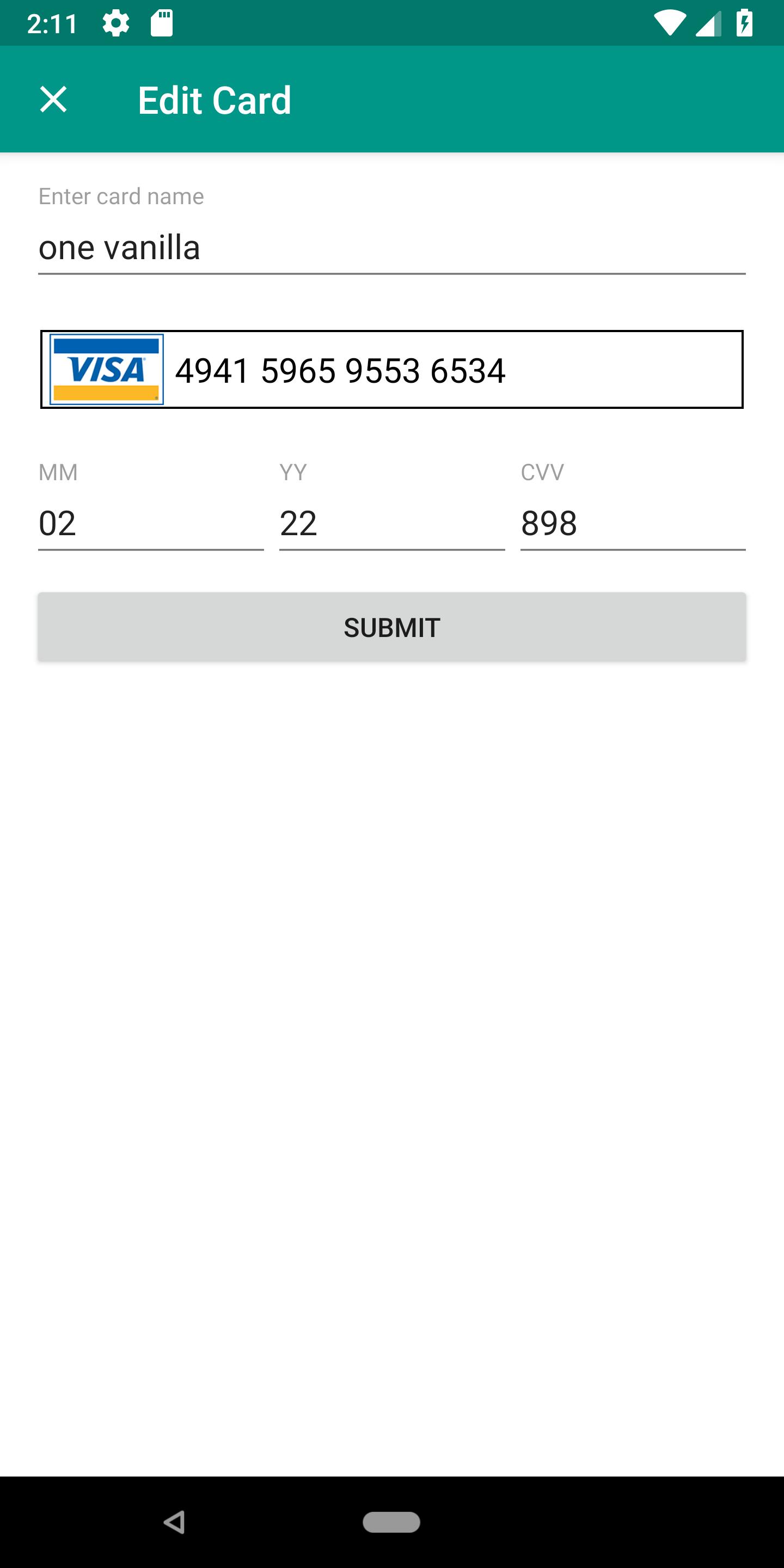Click the Visa card brand icon

(x=106, y=370)
